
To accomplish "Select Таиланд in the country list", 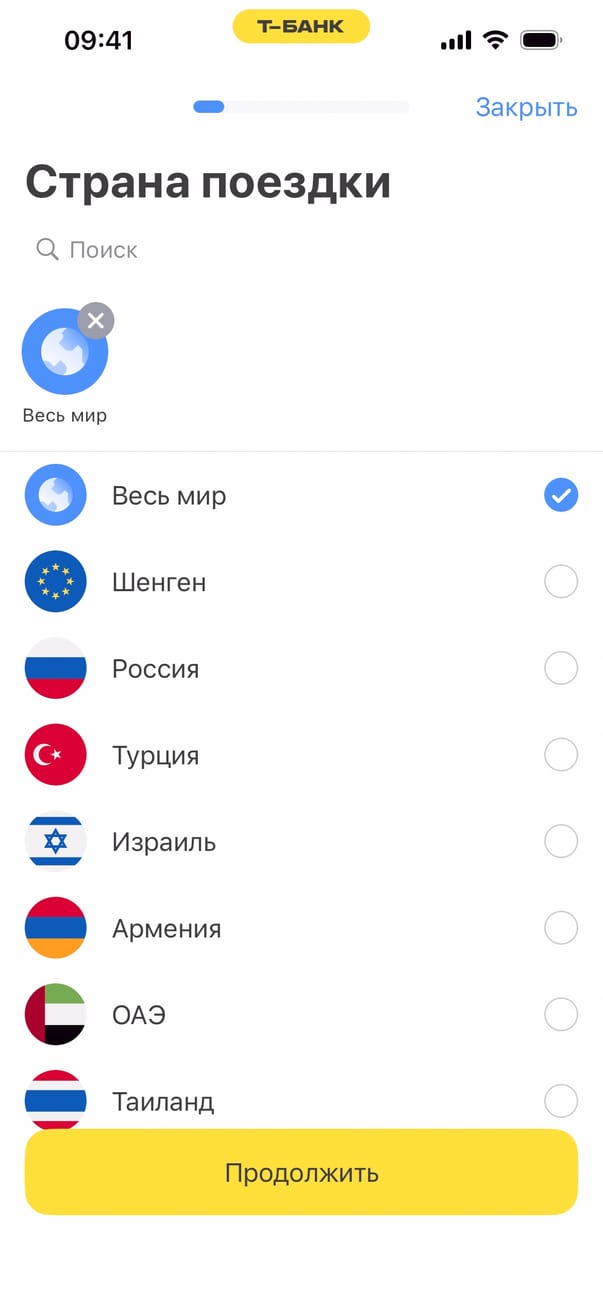I will pos(560,1101).
